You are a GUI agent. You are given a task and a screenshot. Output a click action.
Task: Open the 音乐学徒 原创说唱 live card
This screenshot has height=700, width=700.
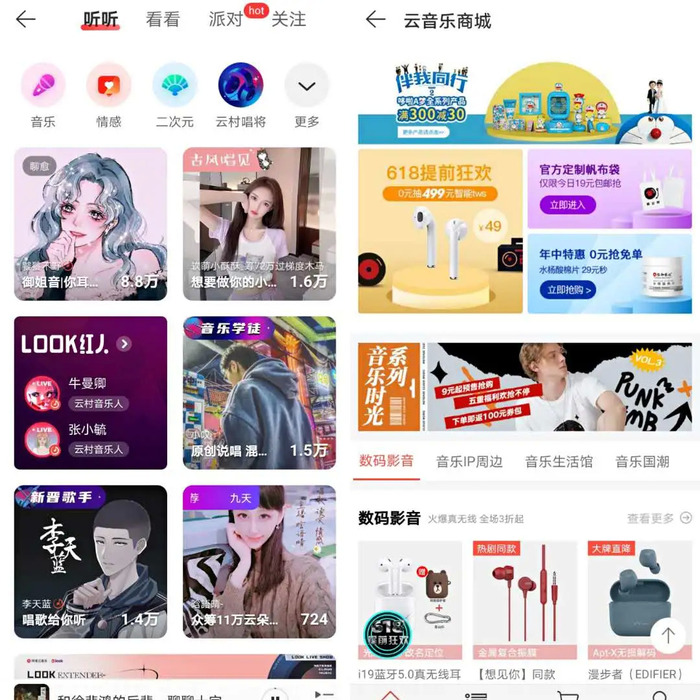click(x=259, y=392)
